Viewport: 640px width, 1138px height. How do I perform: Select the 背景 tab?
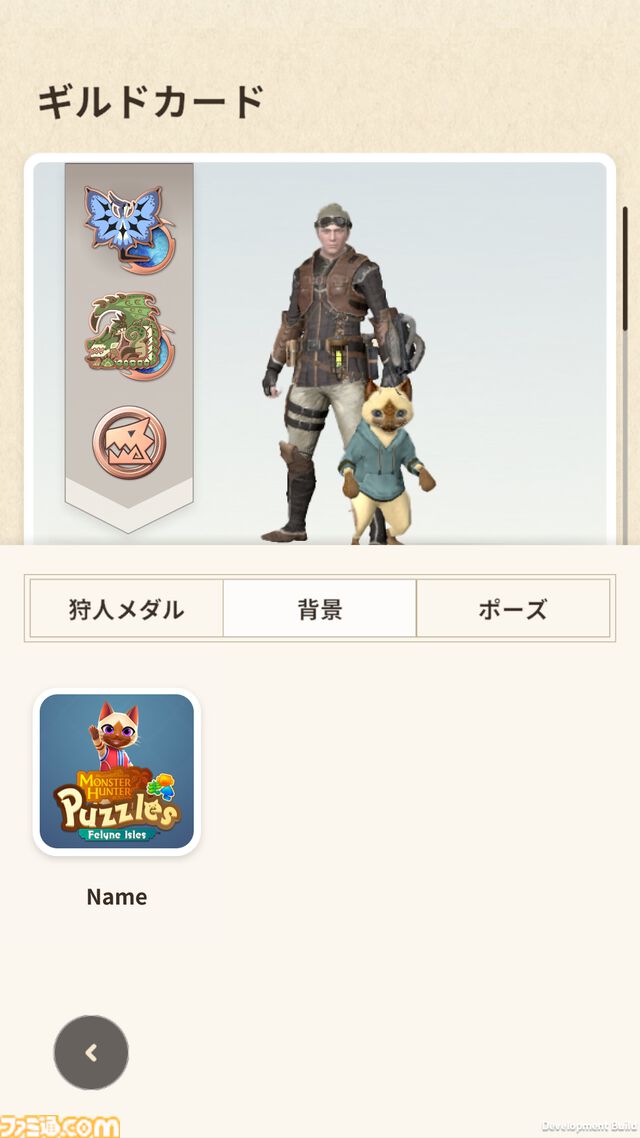coord(319,608)
